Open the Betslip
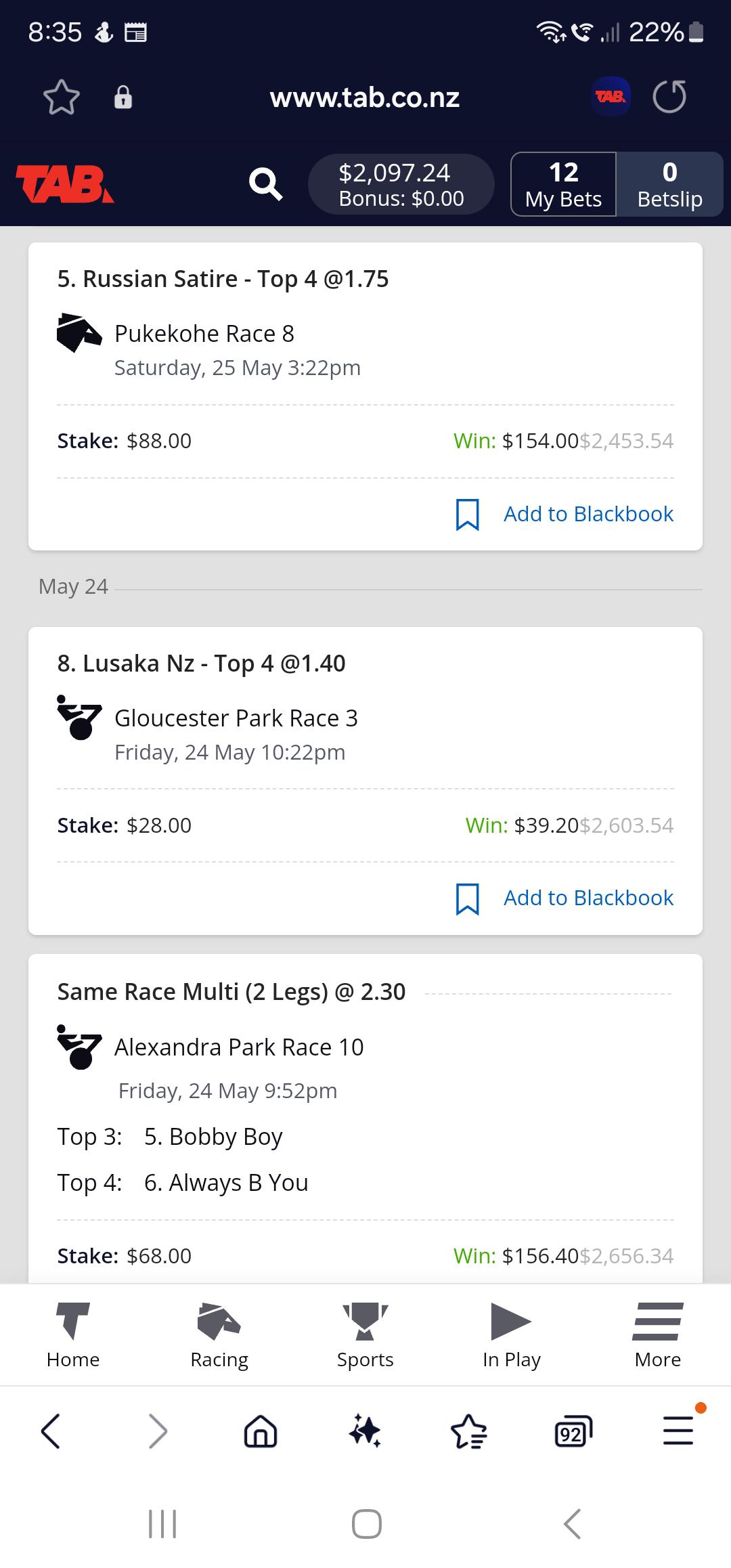 (670, 184)
